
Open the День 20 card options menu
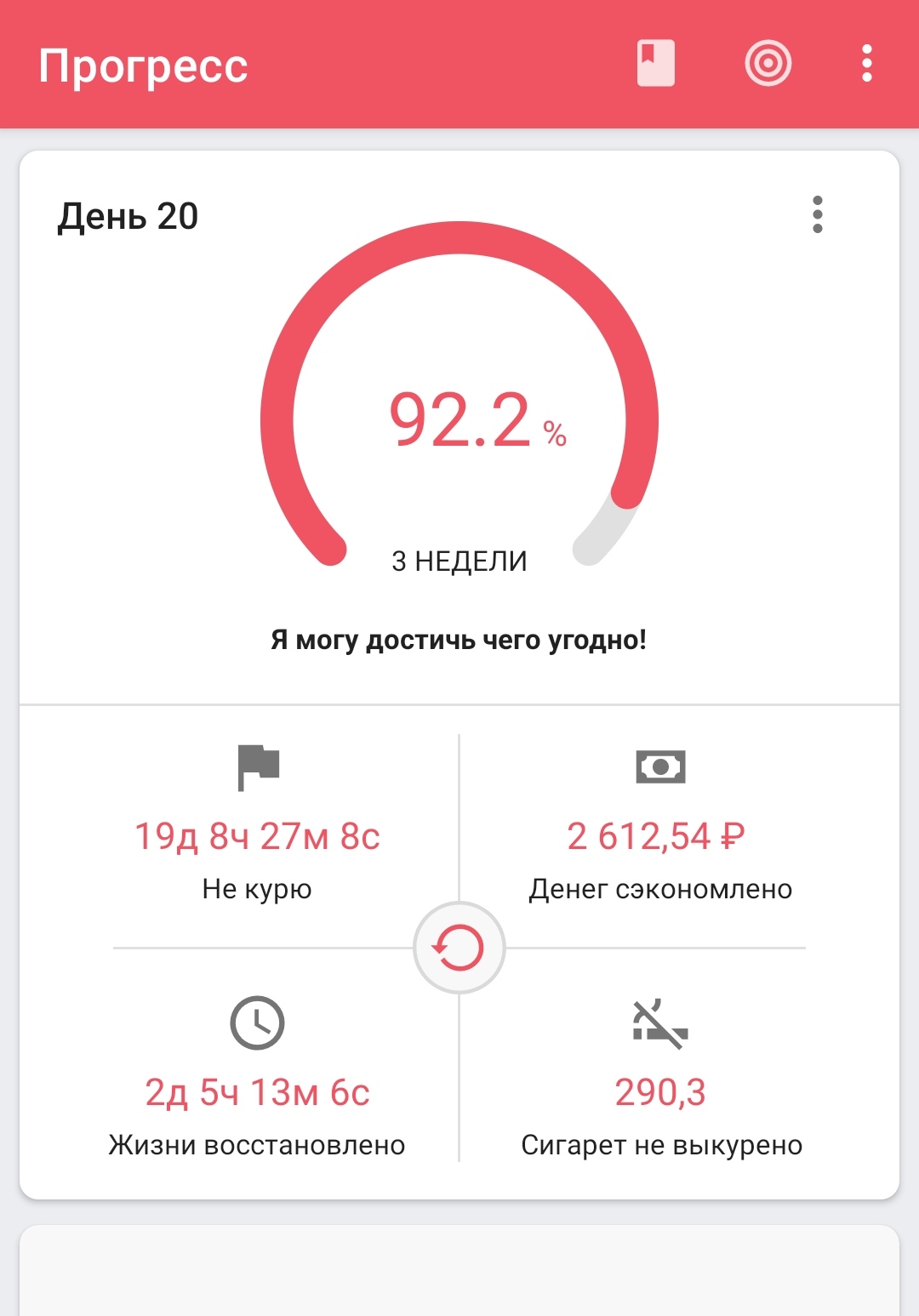[817, 214]
